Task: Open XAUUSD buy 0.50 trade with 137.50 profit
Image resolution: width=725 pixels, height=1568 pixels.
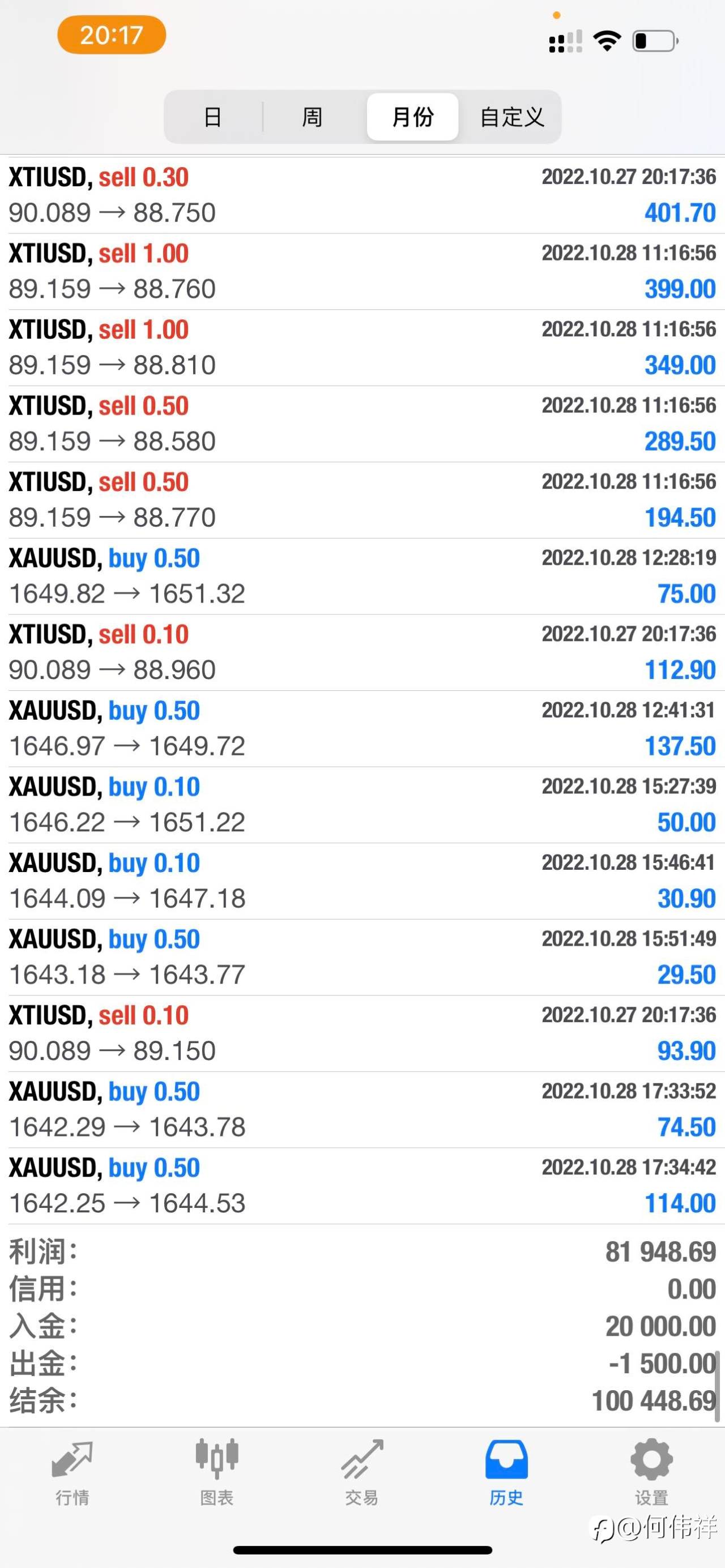Action: (x=362, y=729)
